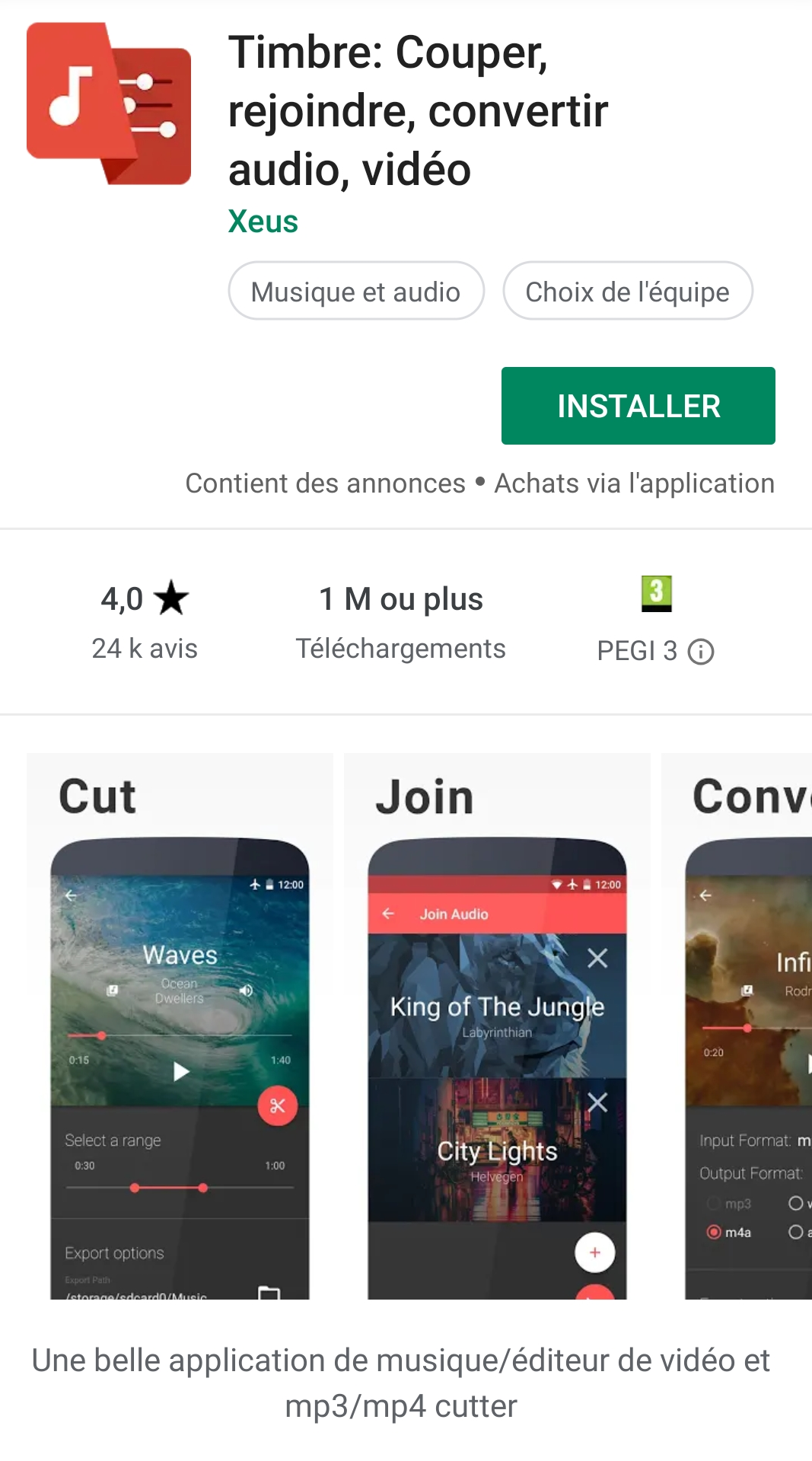
Task: Remove King of The Jungle with the X
Action: pyautogui.click(x=597, y=959)
